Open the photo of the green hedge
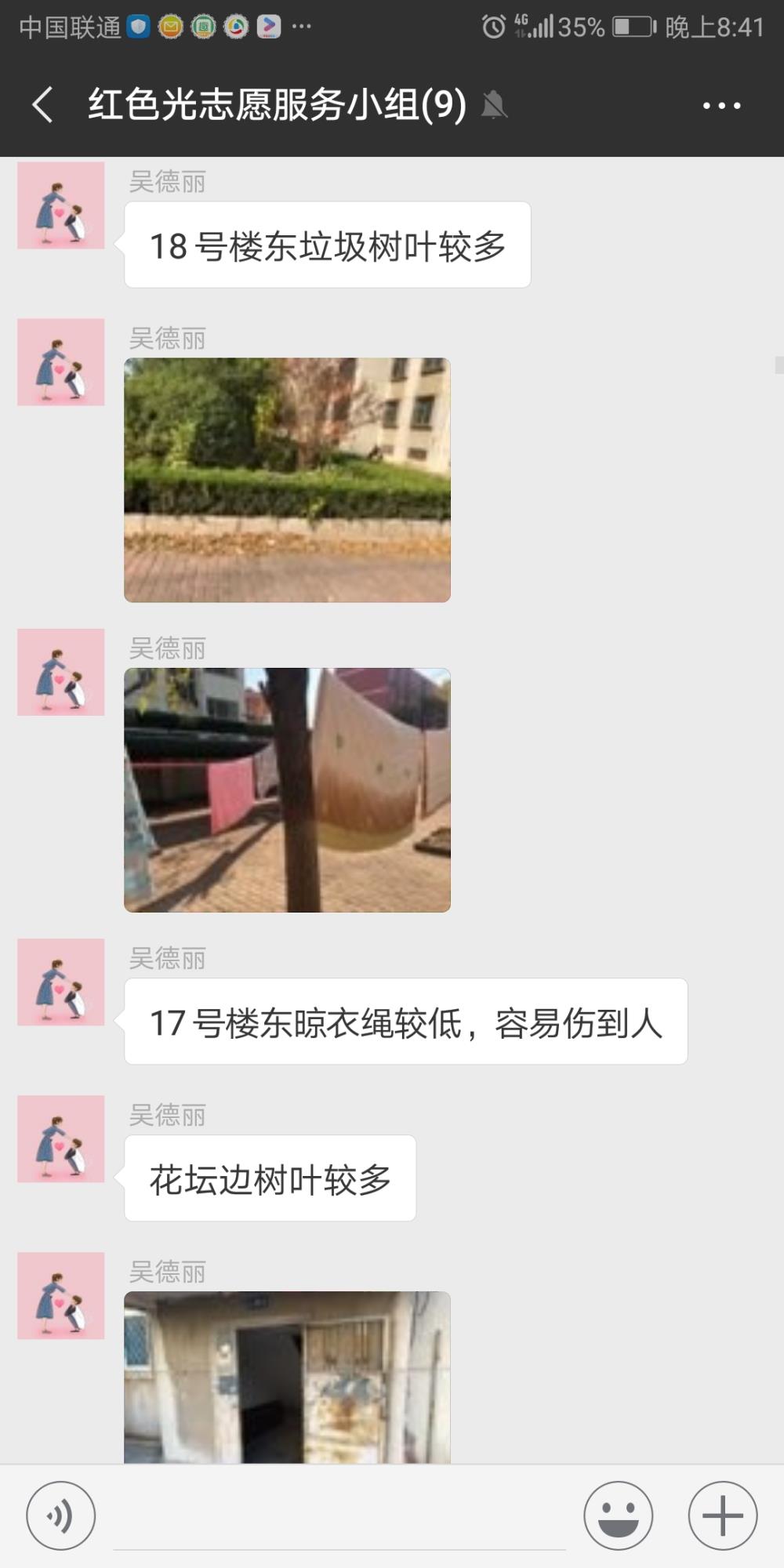Viewport: 784px width, 1568px height. tap(287, 480)
